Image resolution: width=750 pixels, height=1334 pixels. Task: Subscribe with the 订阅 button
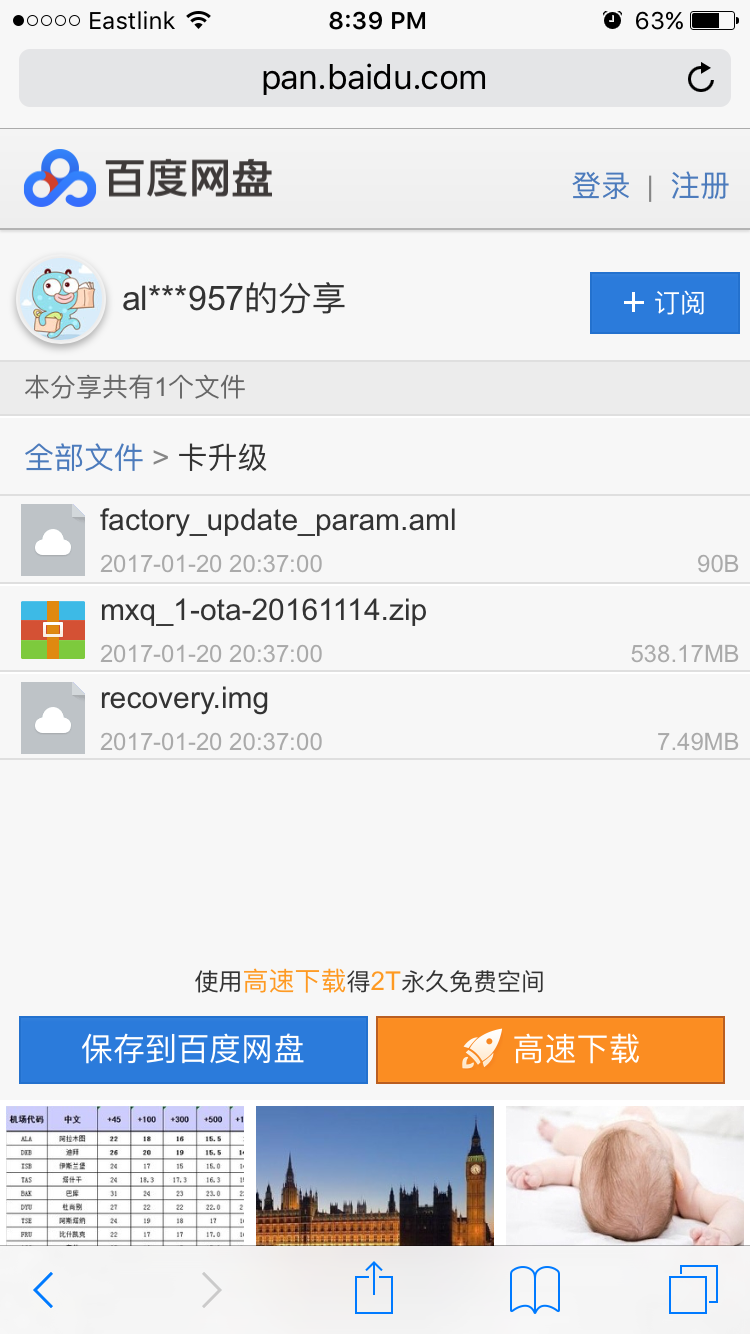[664, 303]
